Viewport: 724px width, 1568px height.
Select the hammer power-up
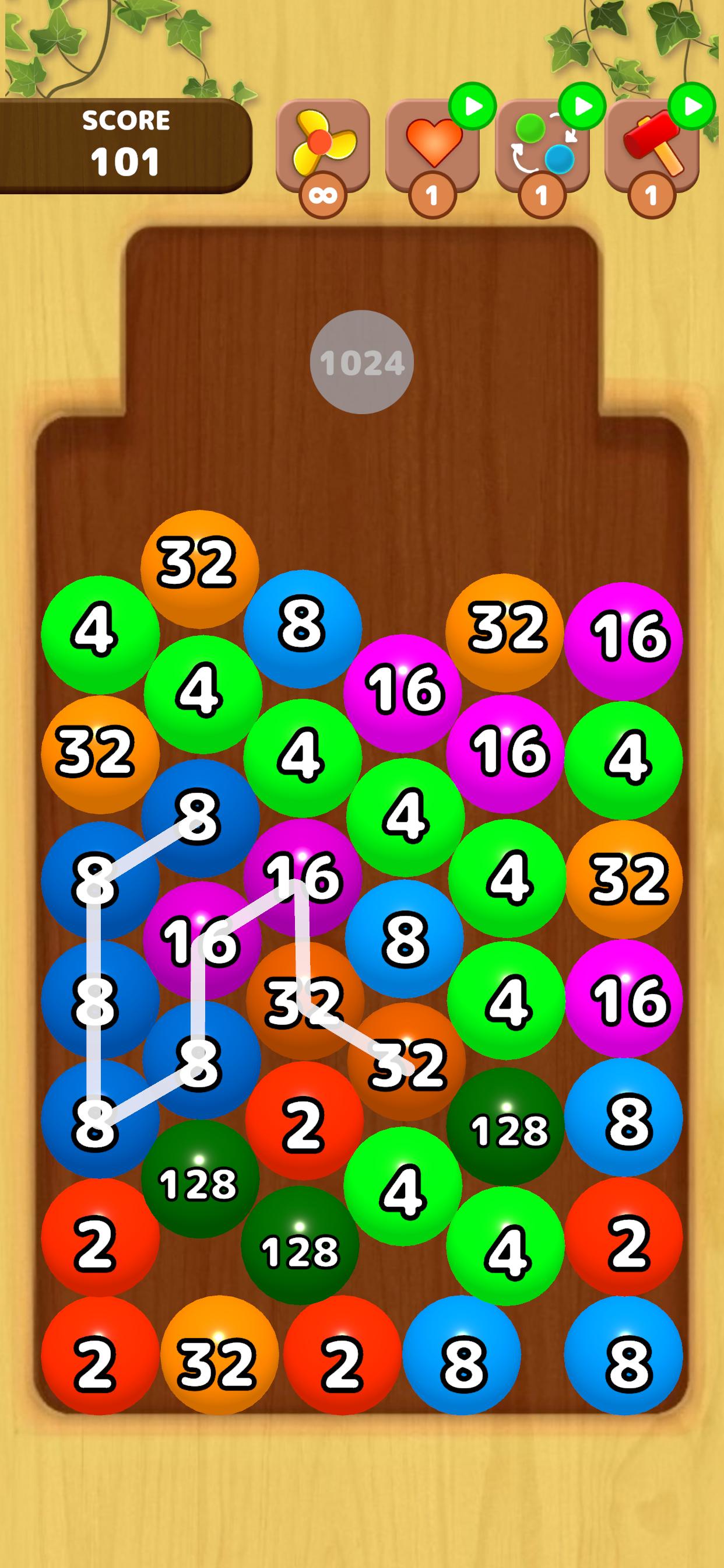(652, 146)
